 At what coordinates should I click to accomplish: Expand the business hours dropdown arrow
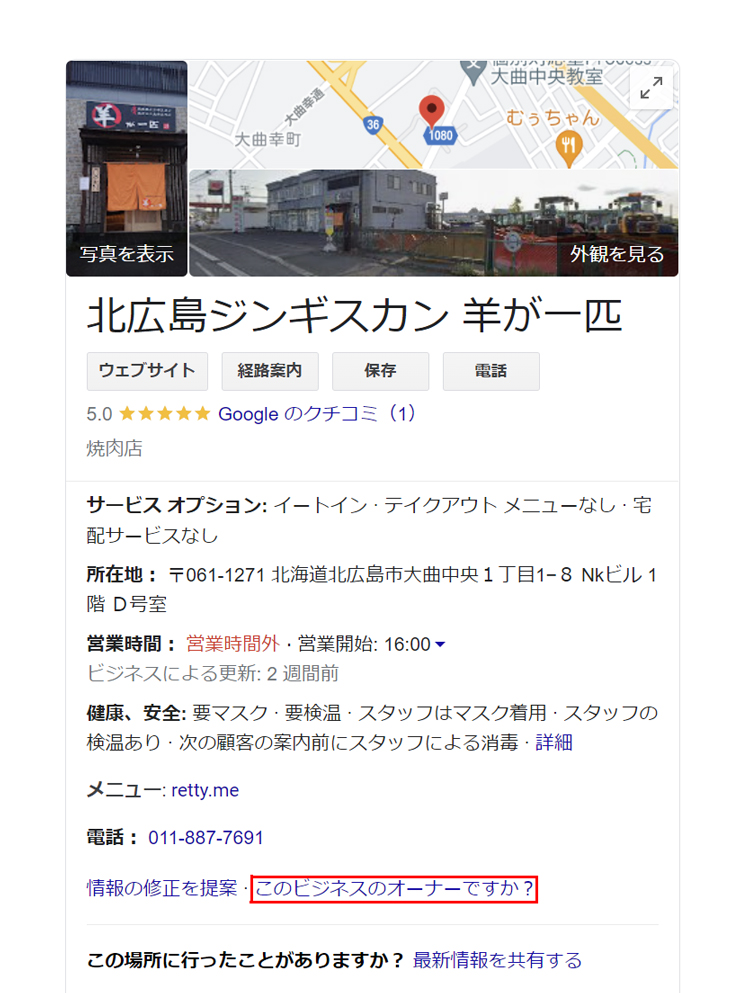point(440,645)
